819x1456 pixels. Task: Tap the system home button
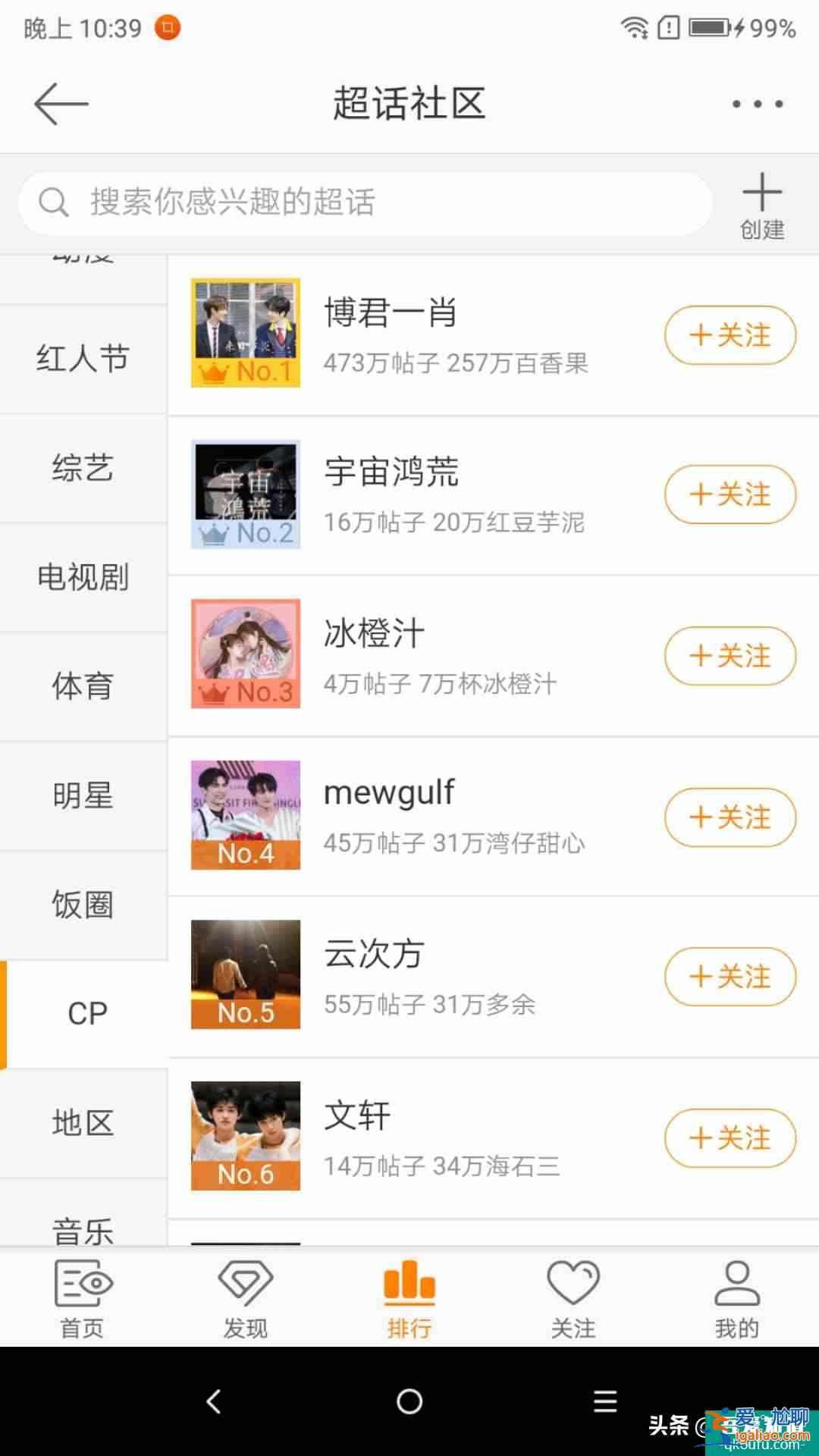(x=409, y=1401)
